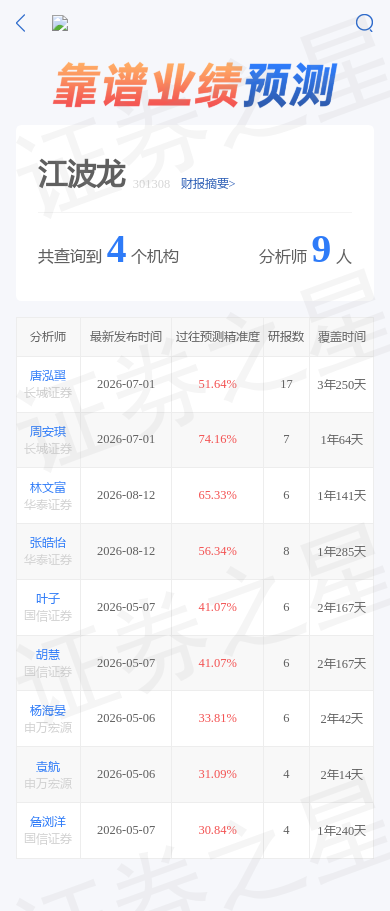Open analyst 叶子's page
Image resolution: width=390 pixels, height=911 pixels.
48,599
